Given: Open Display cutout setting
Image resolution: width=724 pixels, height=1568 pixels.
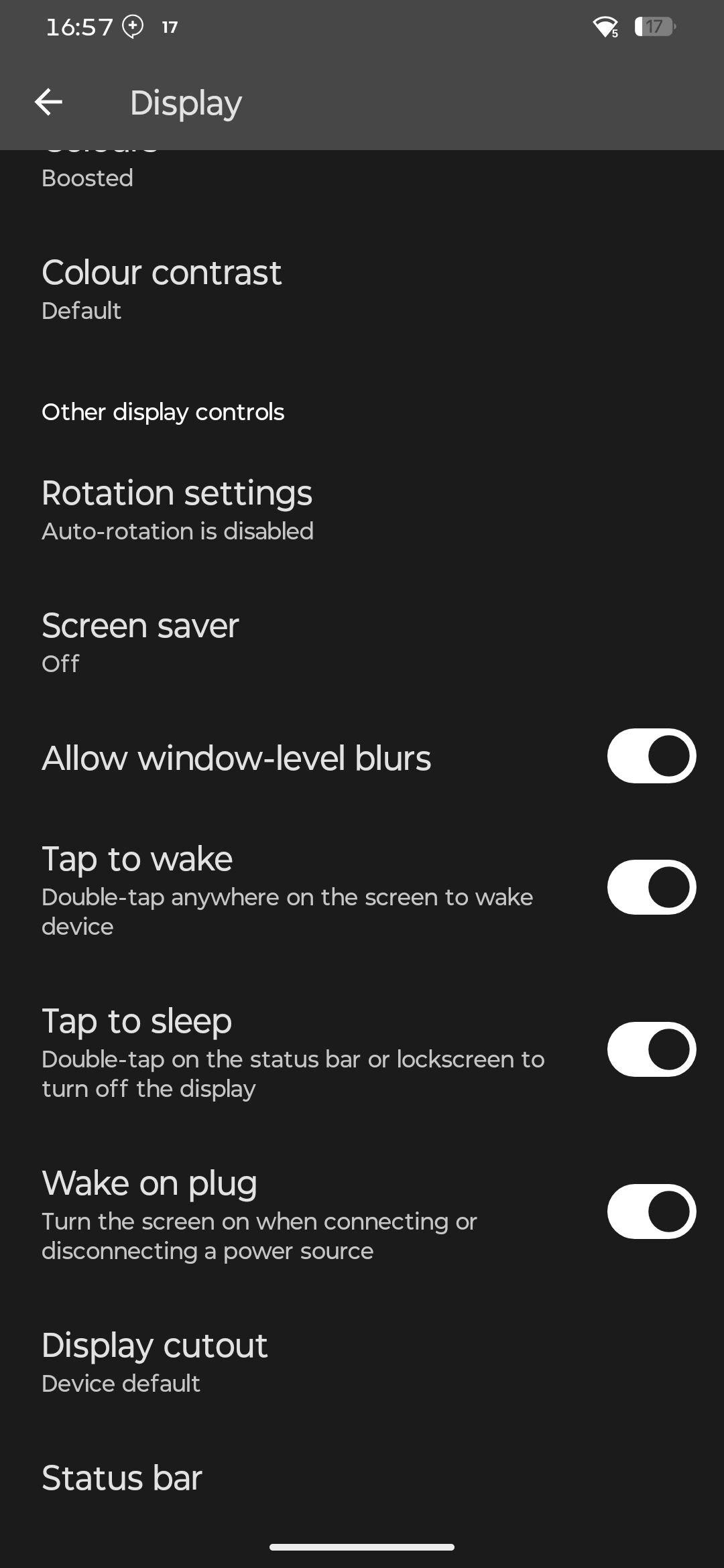Looking at the screenshot, I should click(x=362, y=1362).
